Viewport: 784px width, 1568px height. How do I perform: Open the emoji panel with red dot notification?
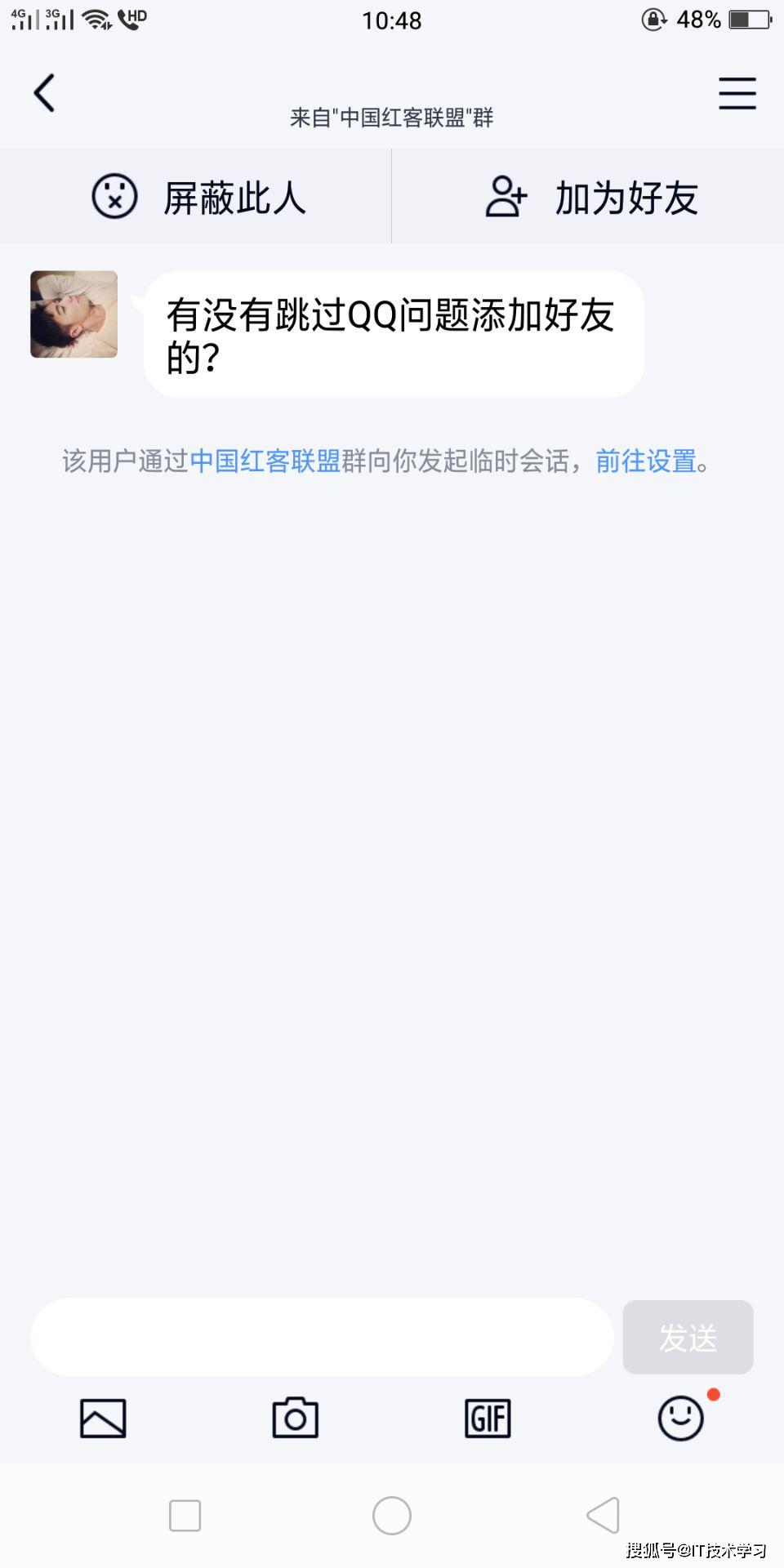[x=680, y=1419]
